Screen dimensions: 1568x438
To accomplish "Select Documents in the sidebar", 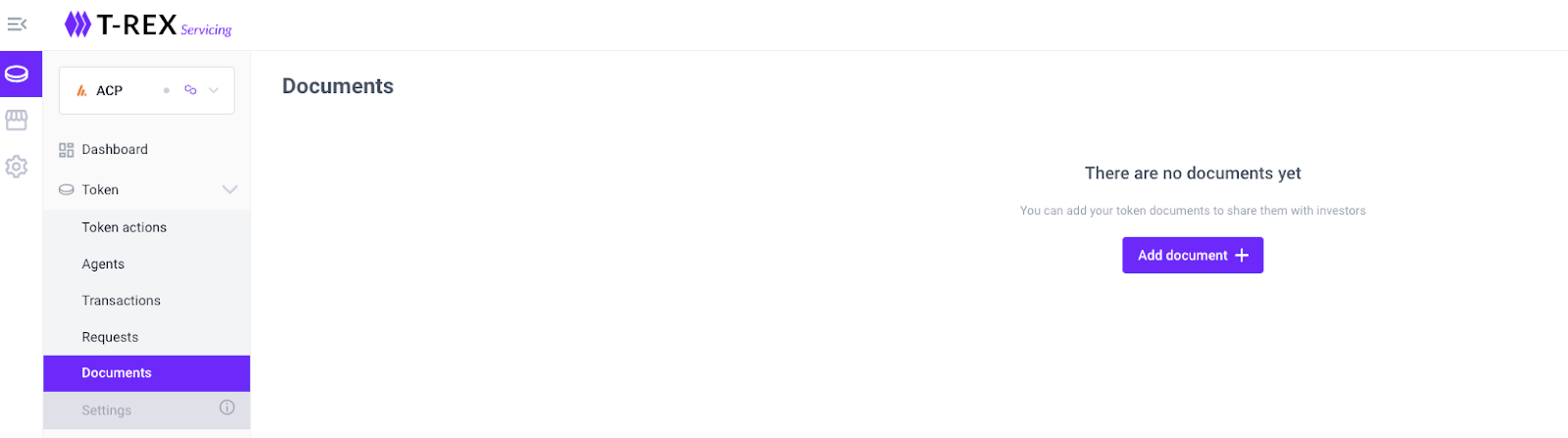I will pyautogui.click(x=117, y=373).
